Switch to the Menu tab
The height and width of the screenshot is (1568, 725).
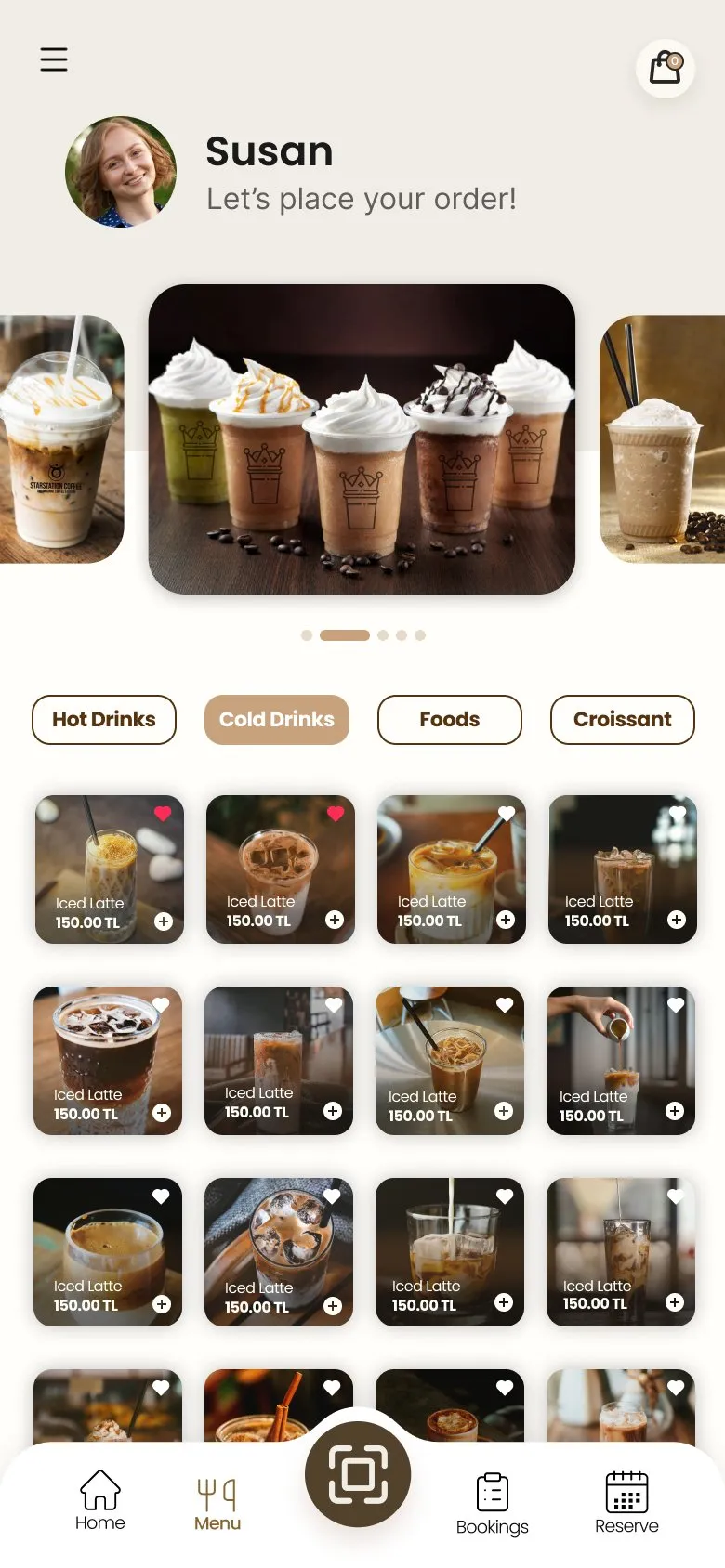pyautogui.click(x=217, y=1504)
